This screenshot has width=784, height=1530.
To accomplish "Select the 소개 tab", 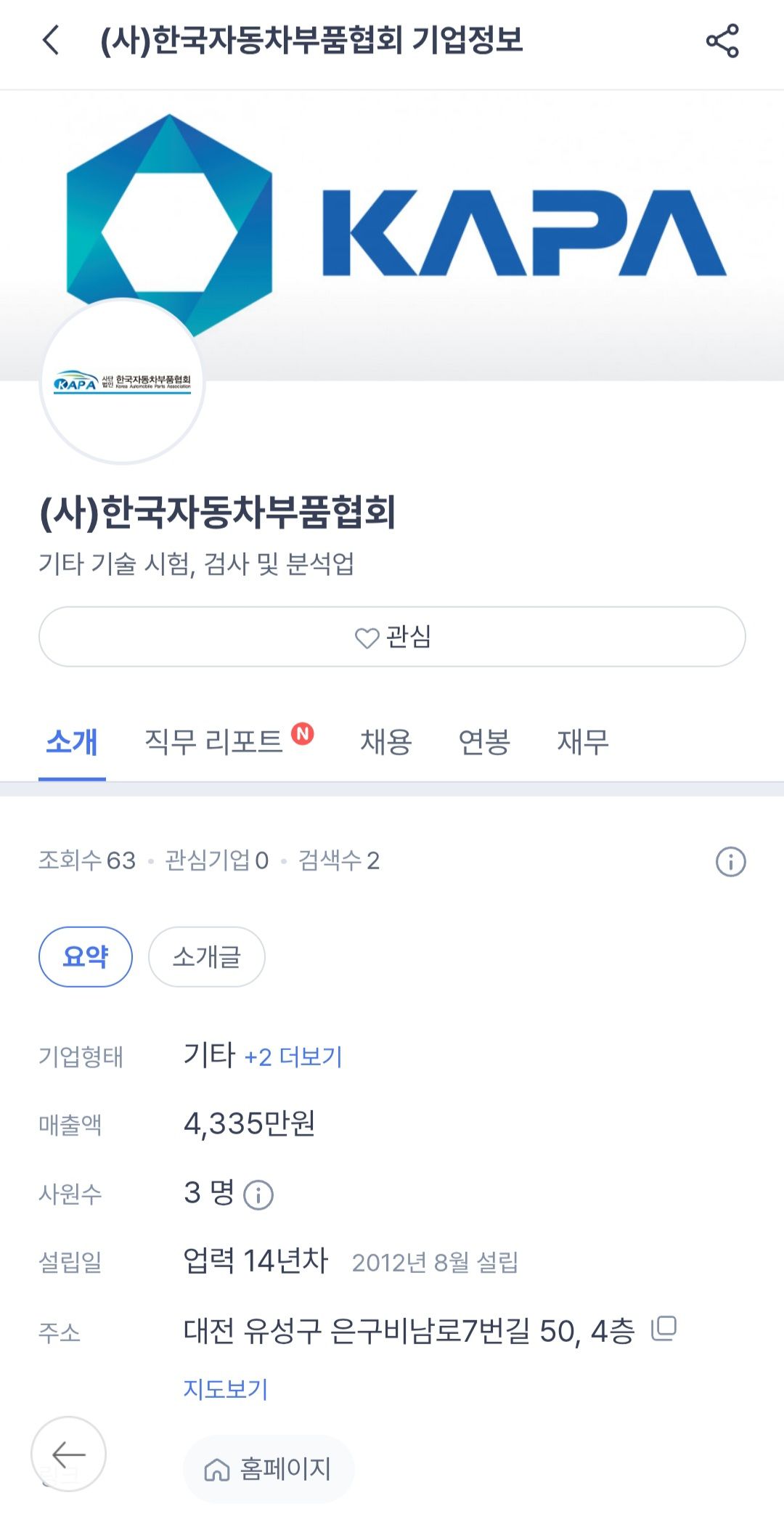I will (72, 741).
